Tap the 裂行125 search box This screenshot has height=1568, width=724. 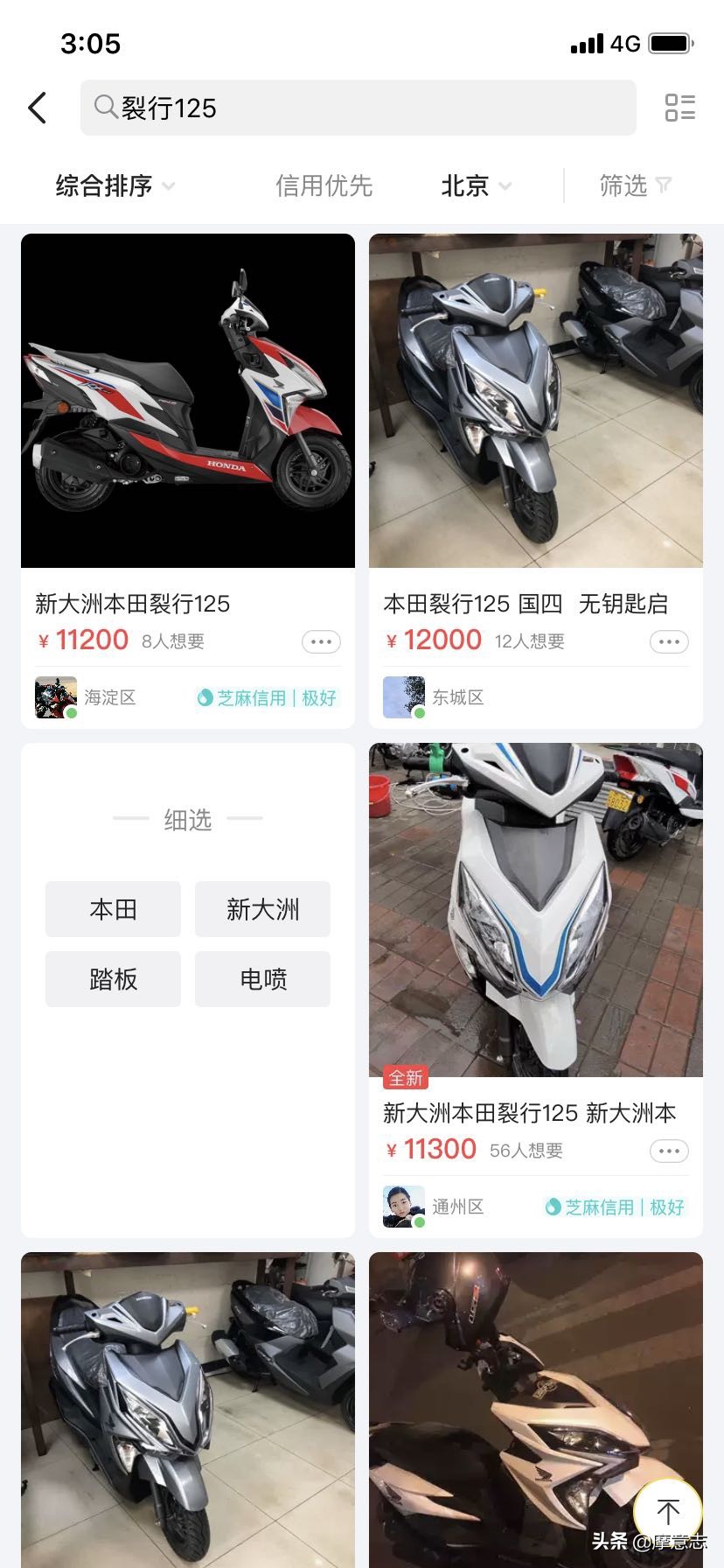tap(358, 108)
